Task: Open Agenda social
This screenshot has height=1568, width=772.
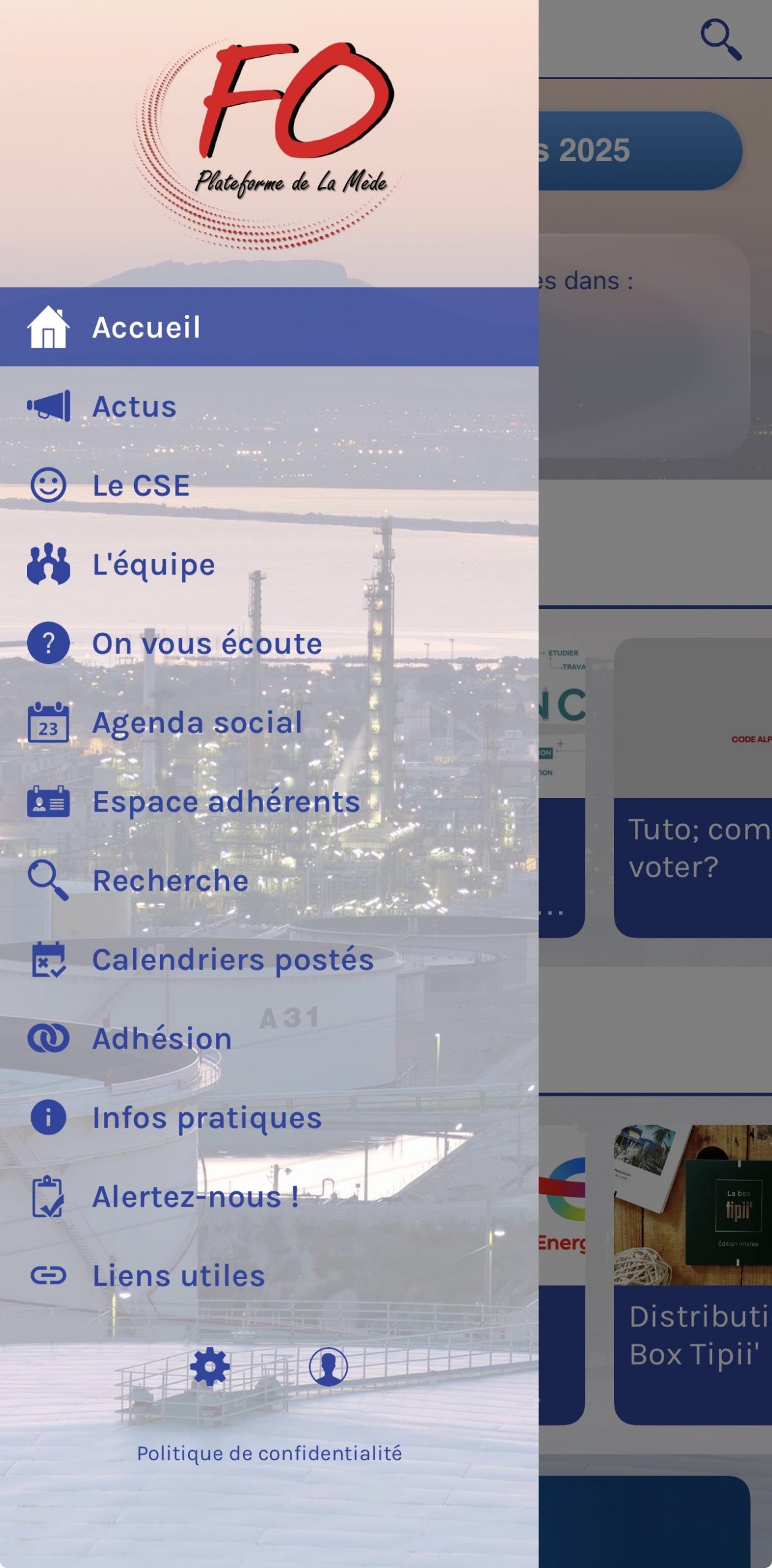Action: click(197, 723)
